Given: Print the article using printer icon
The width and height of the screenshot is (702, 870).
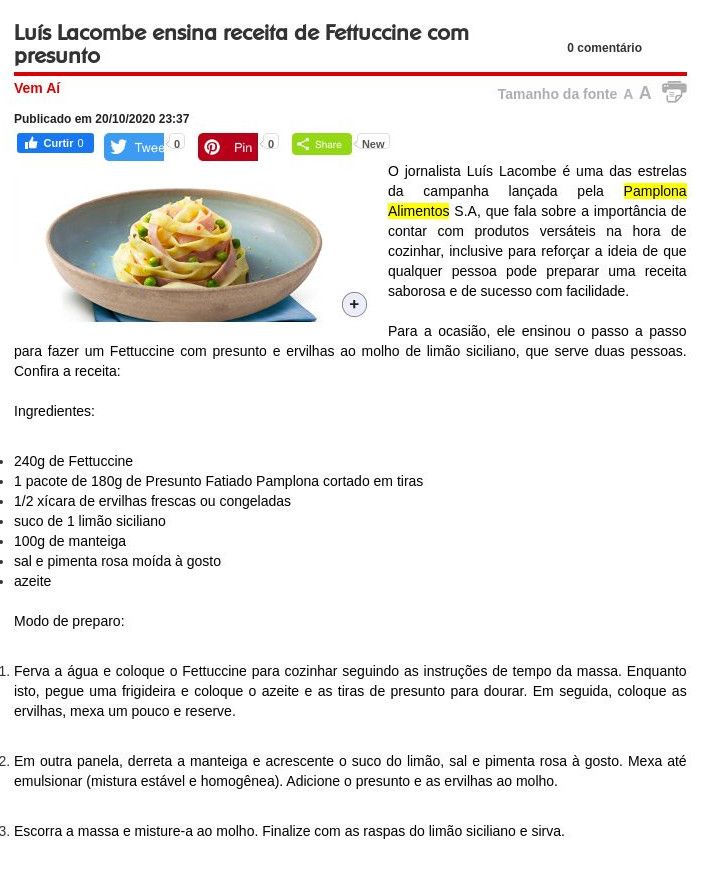Looking at the screenshot, I should 674,93.
